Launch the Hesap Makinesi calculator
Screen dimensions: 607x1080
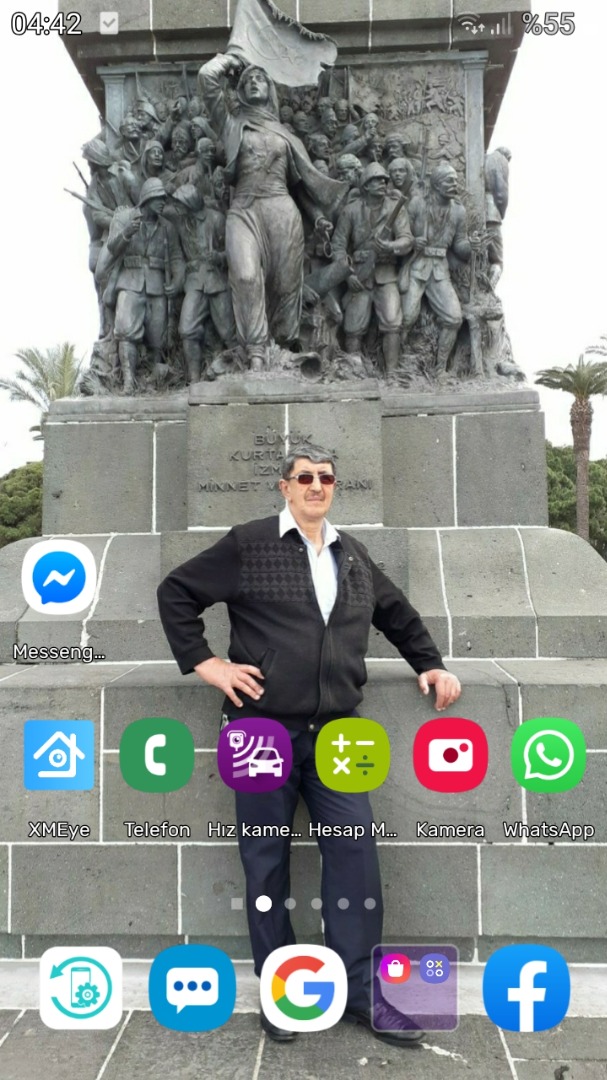tap(353, 755)
